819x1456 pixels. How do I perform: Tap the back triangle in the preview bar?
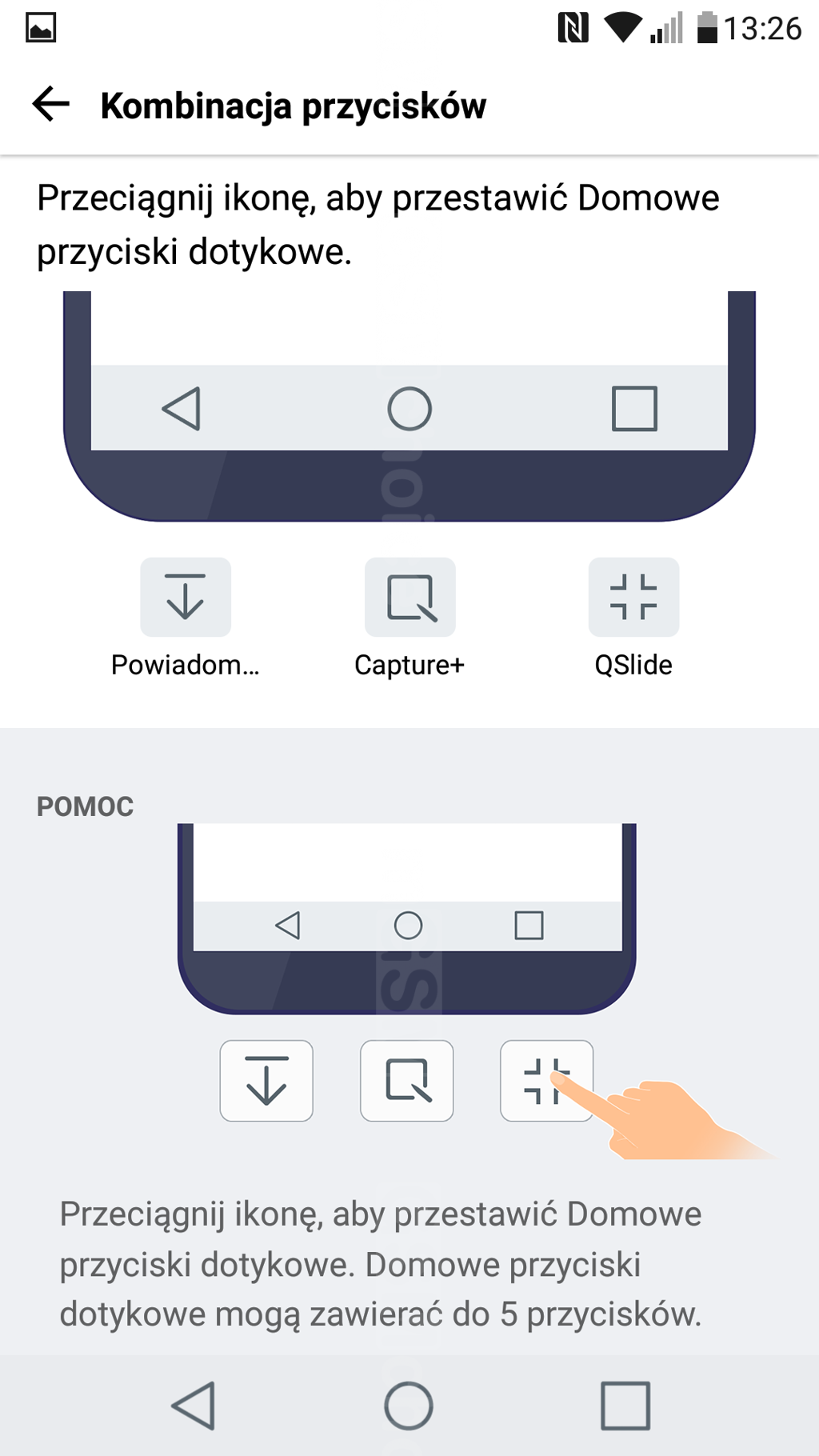coord(182,409)
